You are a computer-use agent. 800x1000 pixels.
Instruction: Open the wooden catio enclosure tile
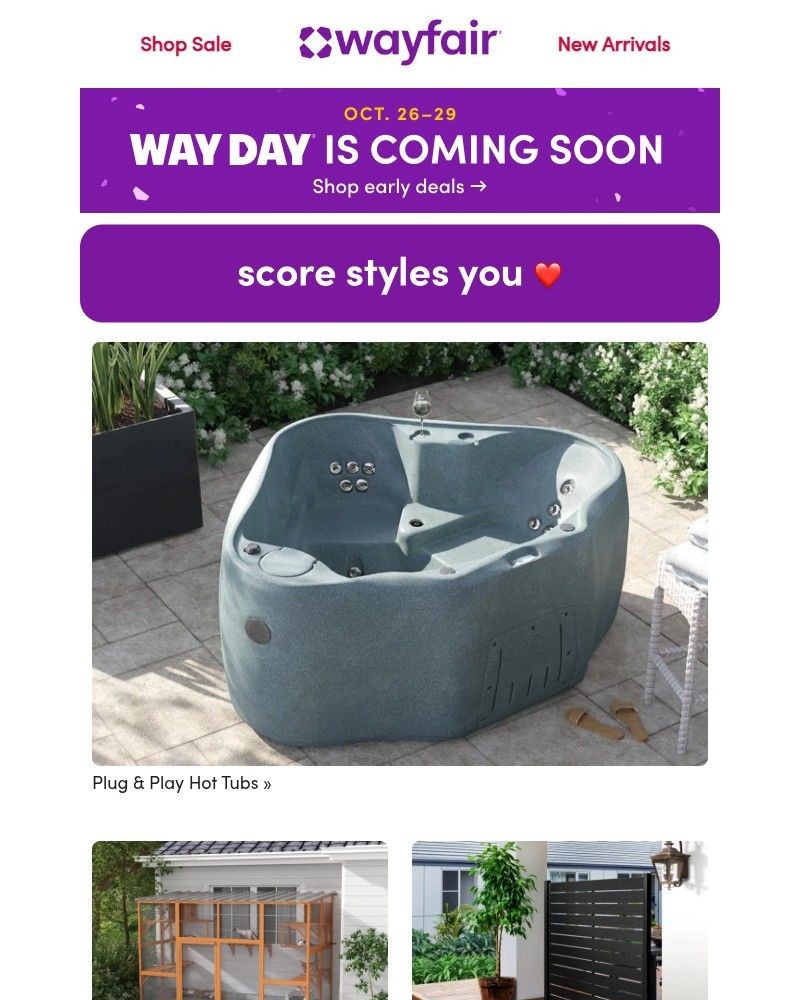point(240,920)
